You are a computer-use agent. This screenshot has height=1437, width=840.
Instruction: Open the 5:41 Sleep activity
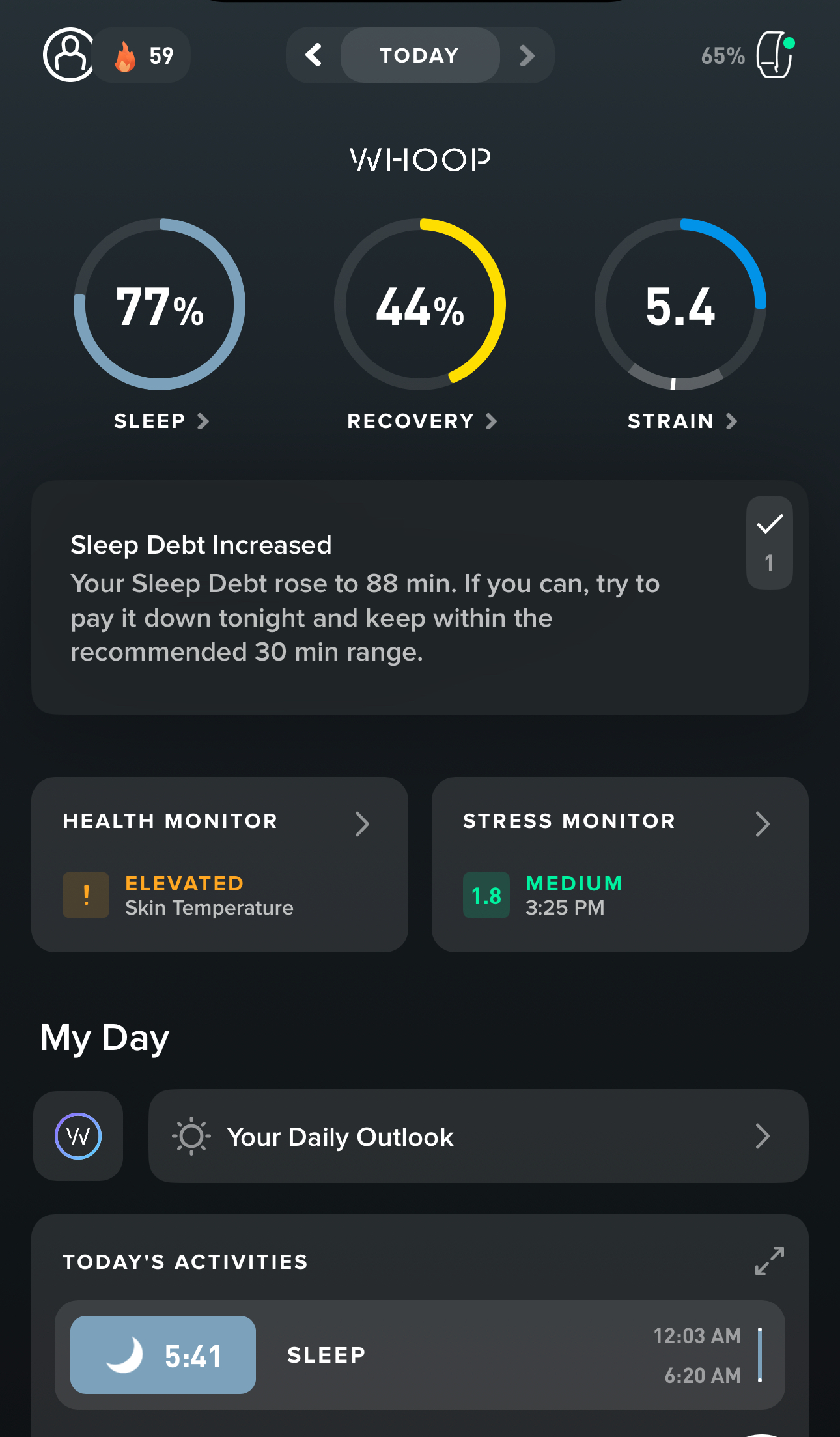coord(420,1355)
